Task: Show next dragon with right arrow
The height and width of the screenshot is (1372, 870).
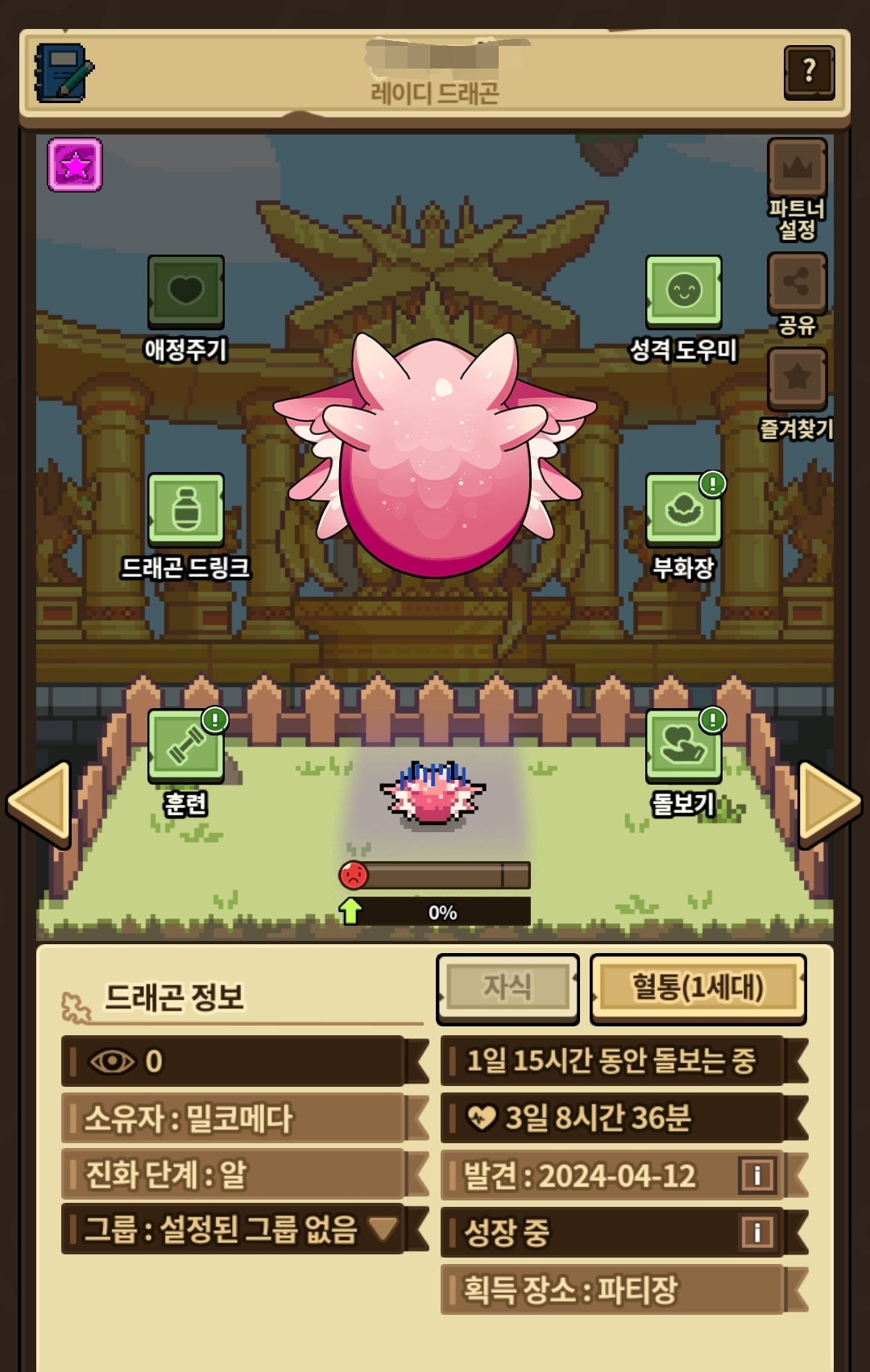Action: point(830,803)
